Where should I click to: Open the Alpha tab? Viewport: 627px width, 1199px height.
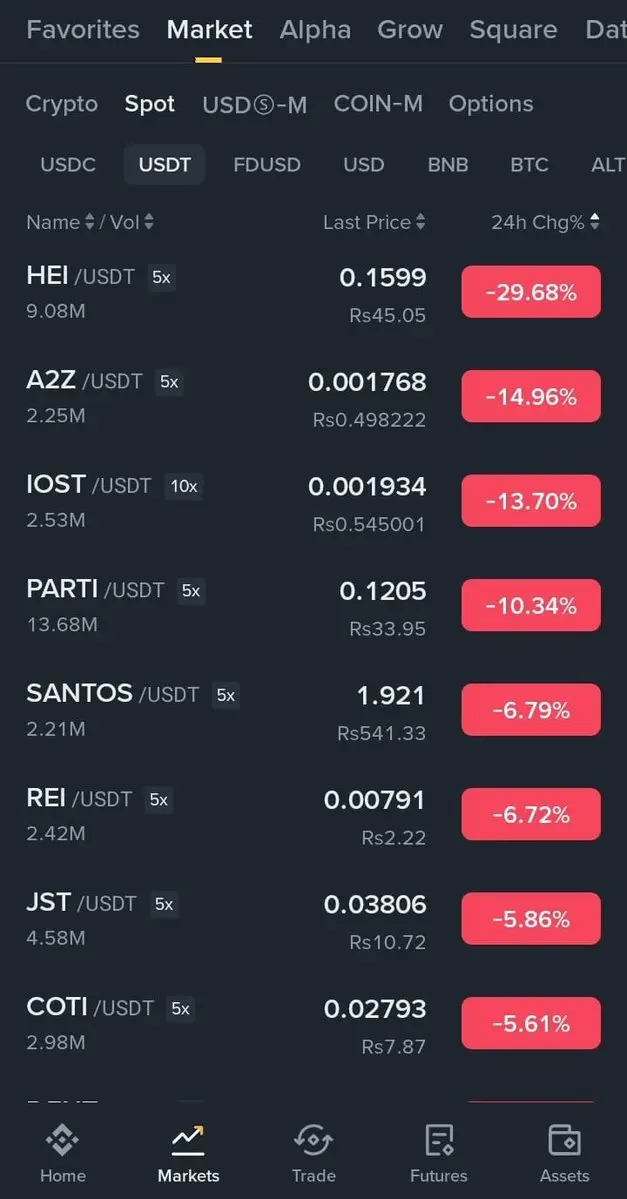tap(315, 30)
